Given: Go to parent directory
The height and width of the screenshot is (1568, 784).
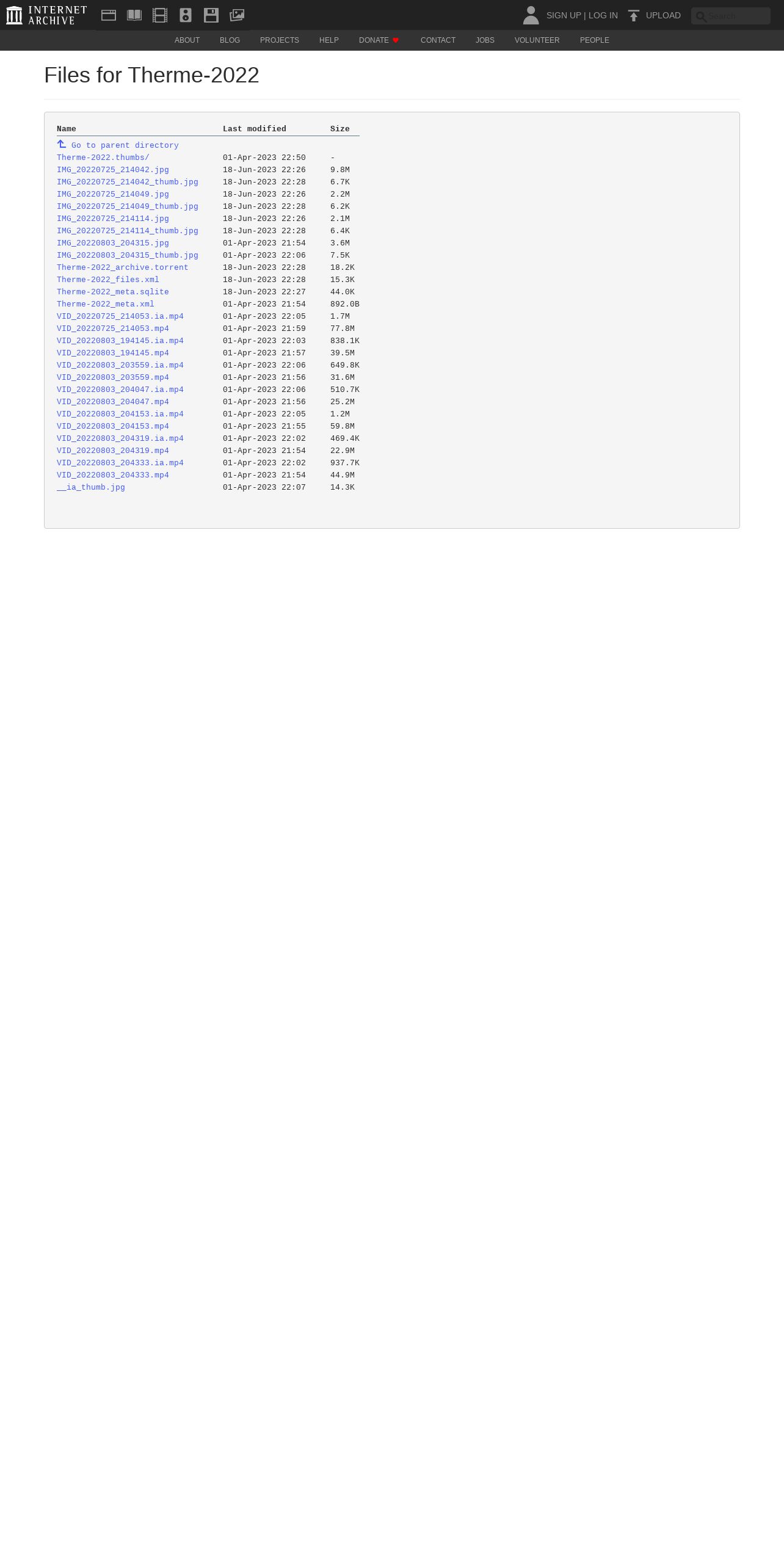Looking at the screenshot, I should (x=118, y=145).
